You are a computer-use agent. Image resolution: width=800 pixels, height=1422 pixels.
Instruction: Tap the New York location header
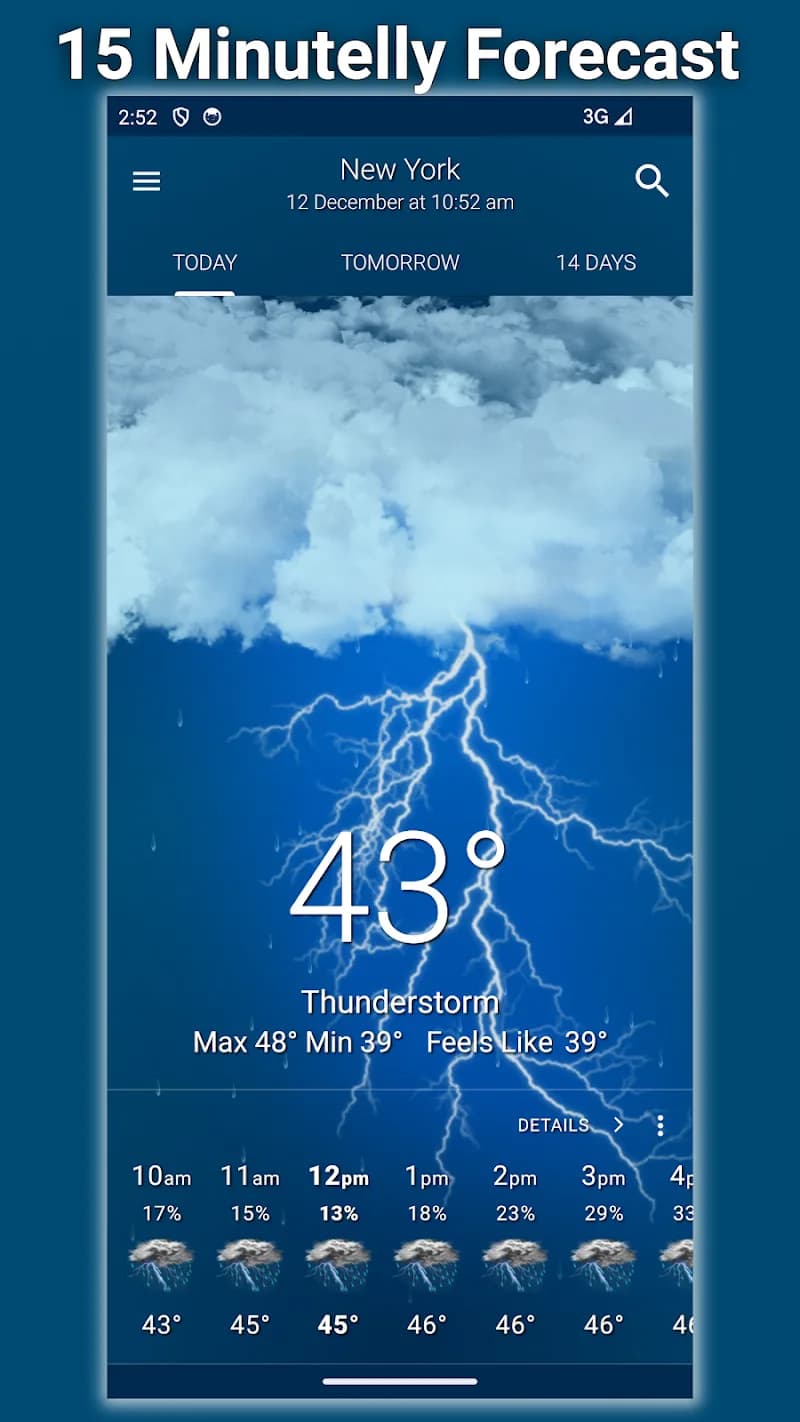(400, 169)
